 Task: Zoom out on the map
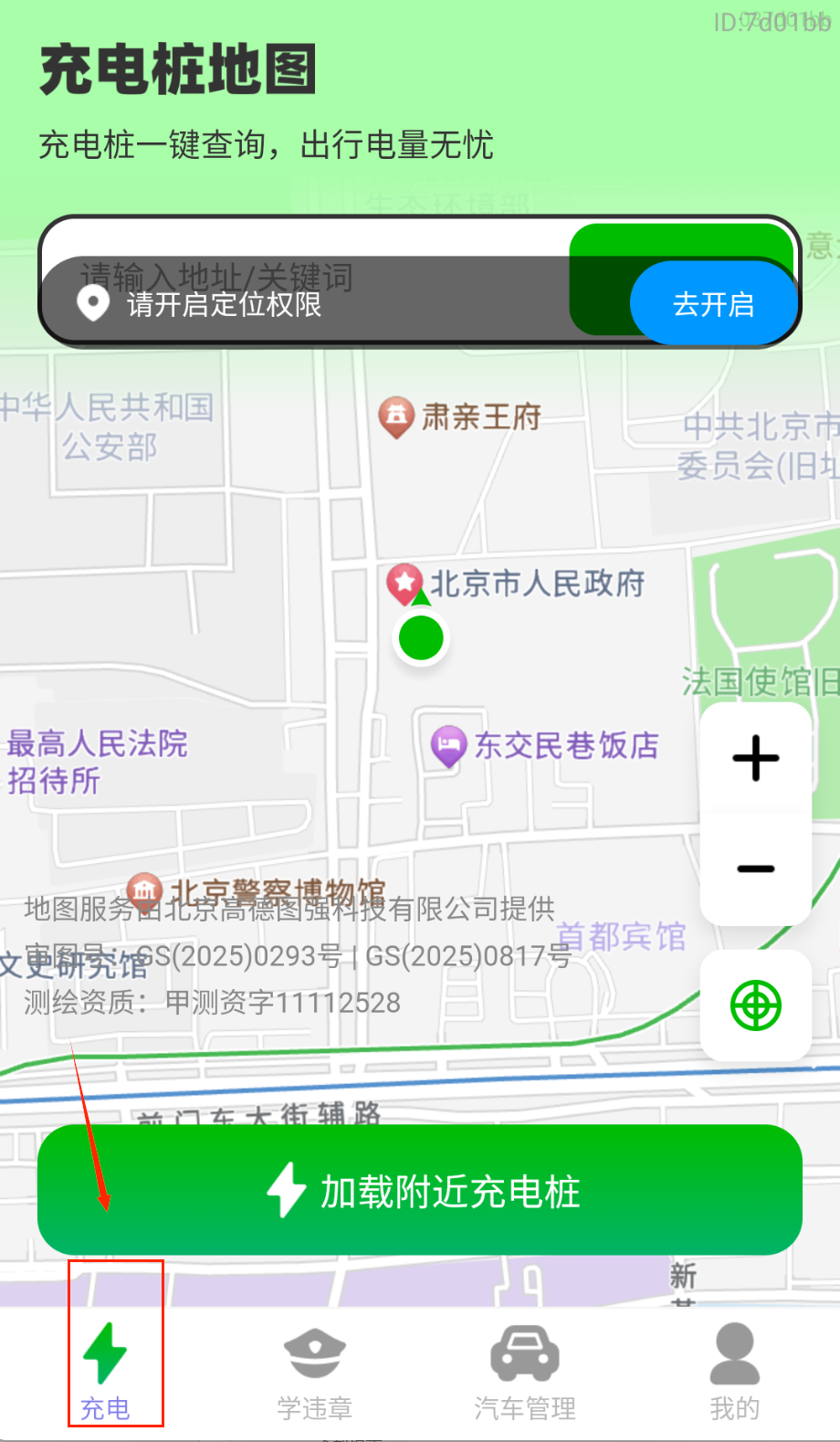755,868
